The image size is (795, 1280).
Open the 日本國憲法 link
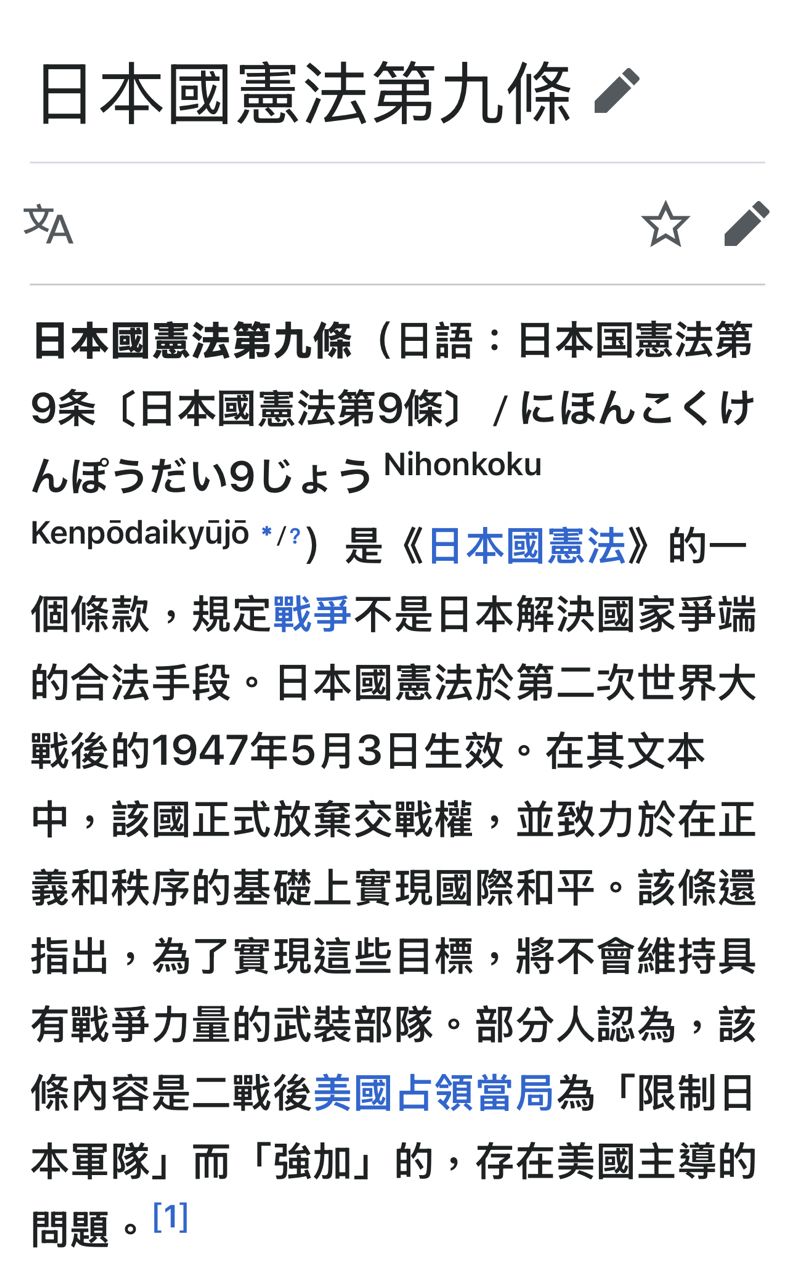tap(526, 547)
